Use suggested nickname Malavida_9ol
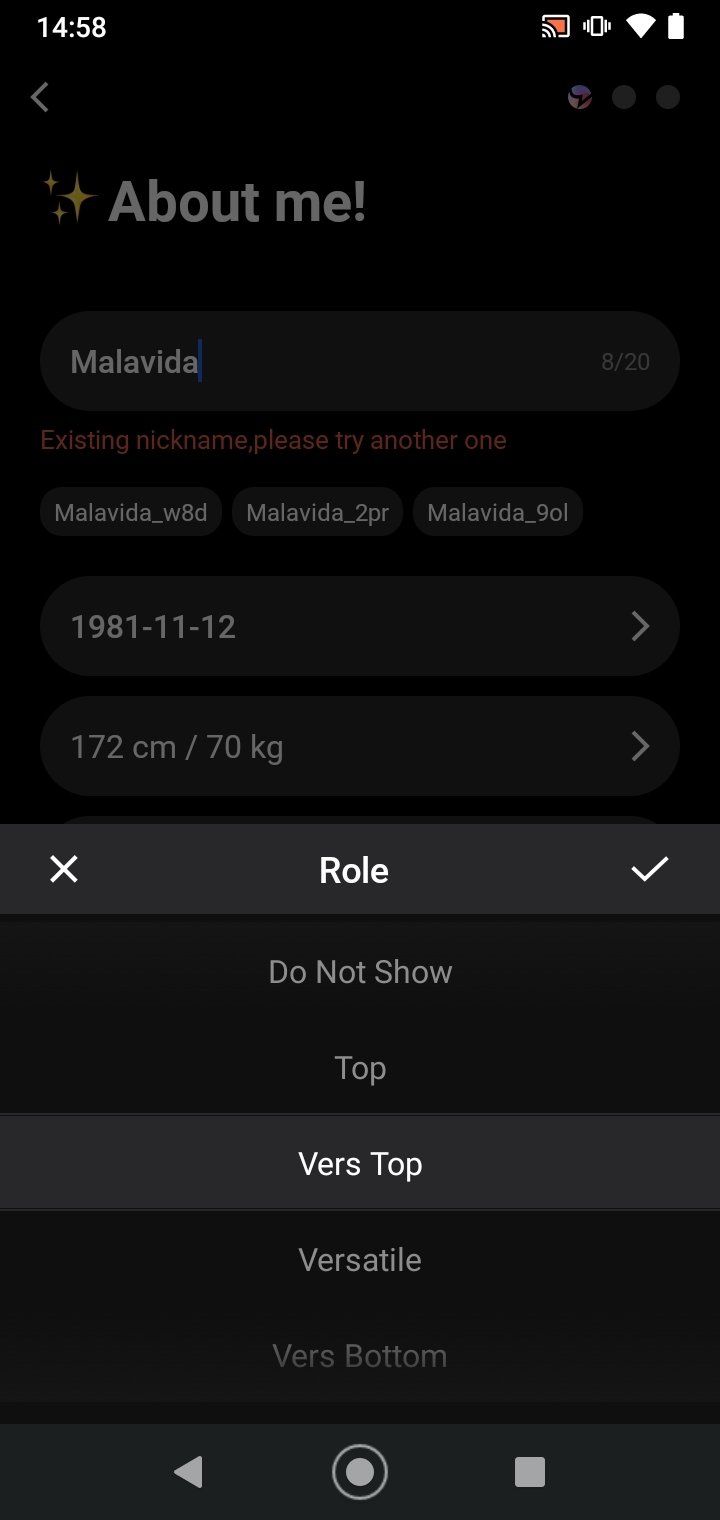Image resolution: width=720 pixels, height=1520 pixels. [x=498, y=513]
